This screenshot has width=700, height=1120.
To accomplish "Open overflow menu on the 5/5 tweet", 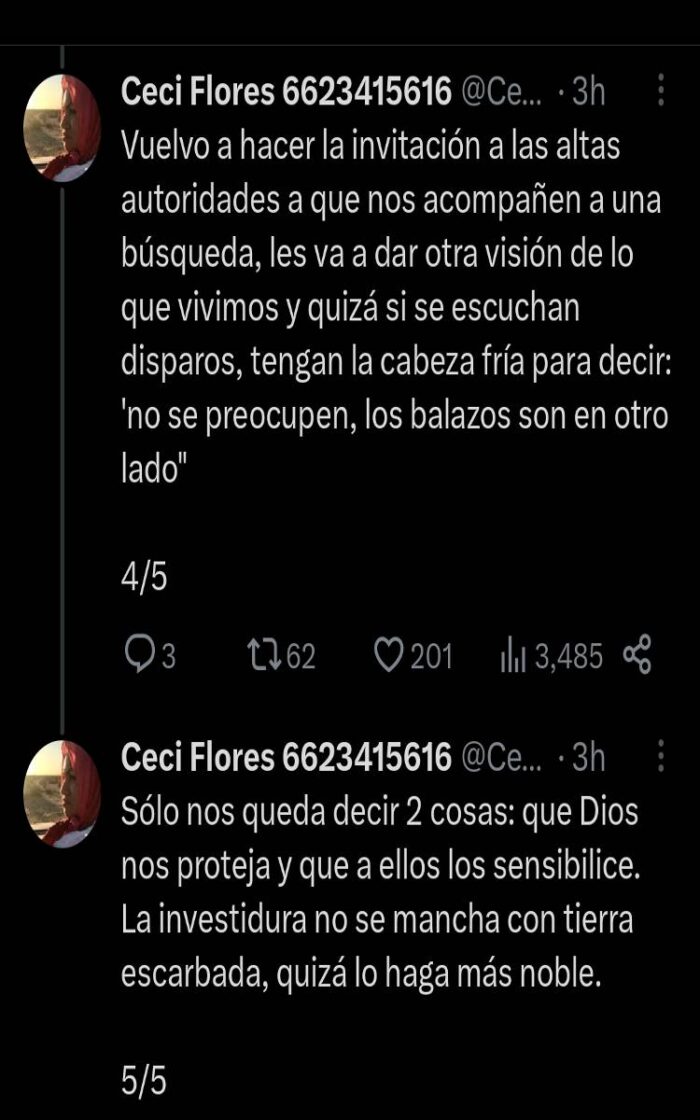I will tap(661, 757).
